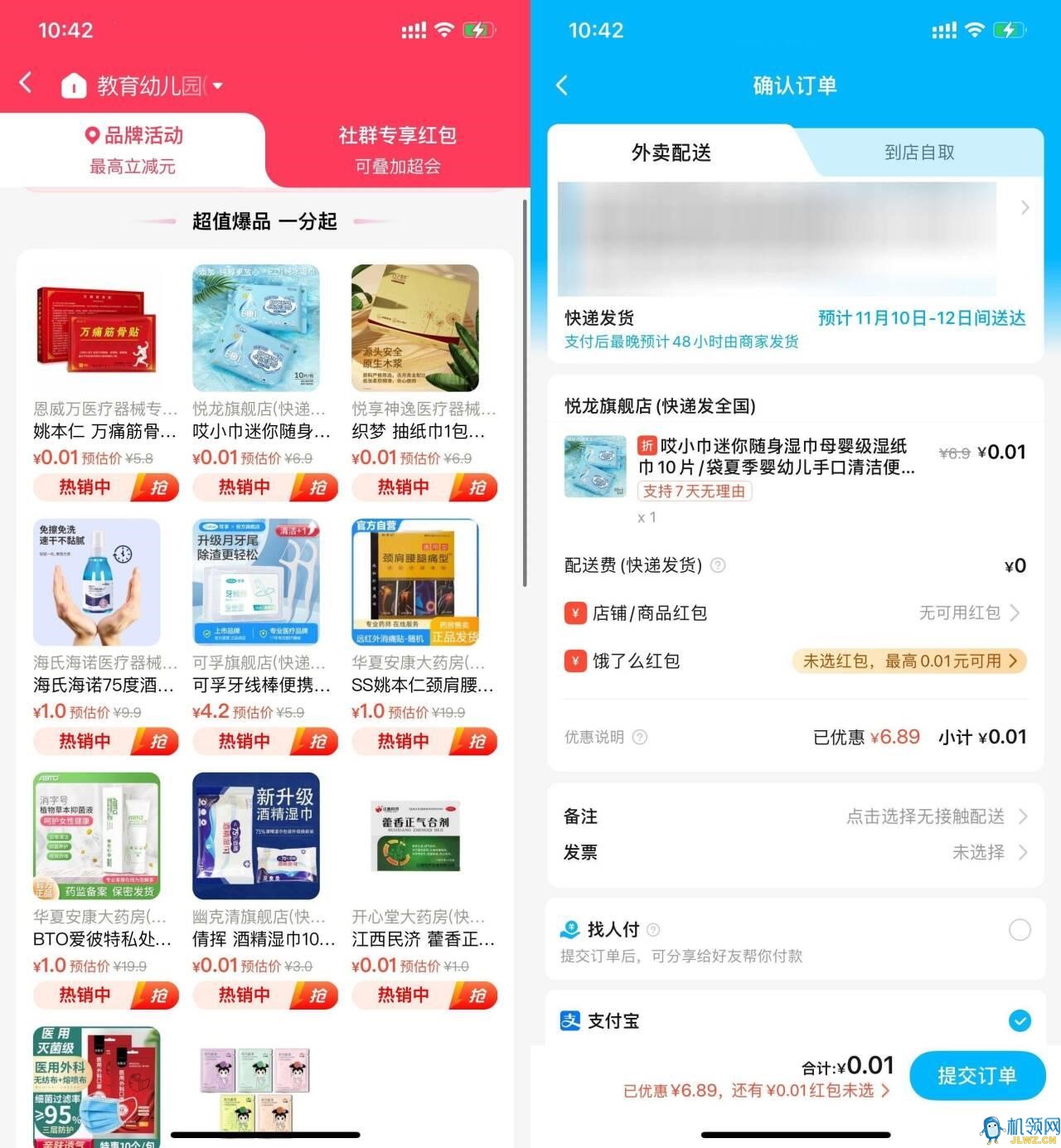The height and width of the screenshot is (1148, 1061).
Task: Select the 品牌活动 tab
Action: point(133,148)
